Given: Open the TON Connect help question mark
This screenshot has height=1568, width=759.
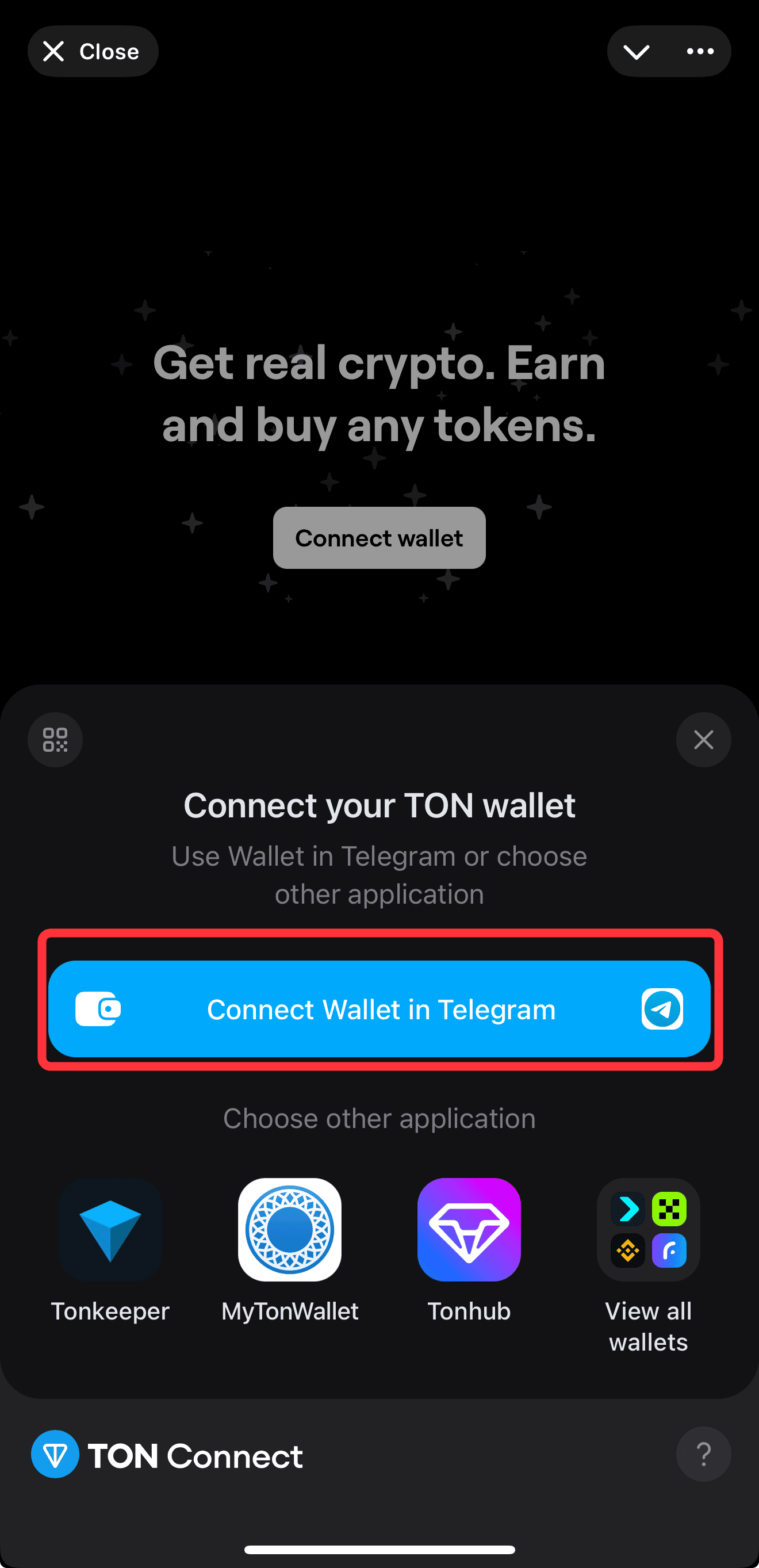Looking at the screenshot, I should click(703, 1454).
